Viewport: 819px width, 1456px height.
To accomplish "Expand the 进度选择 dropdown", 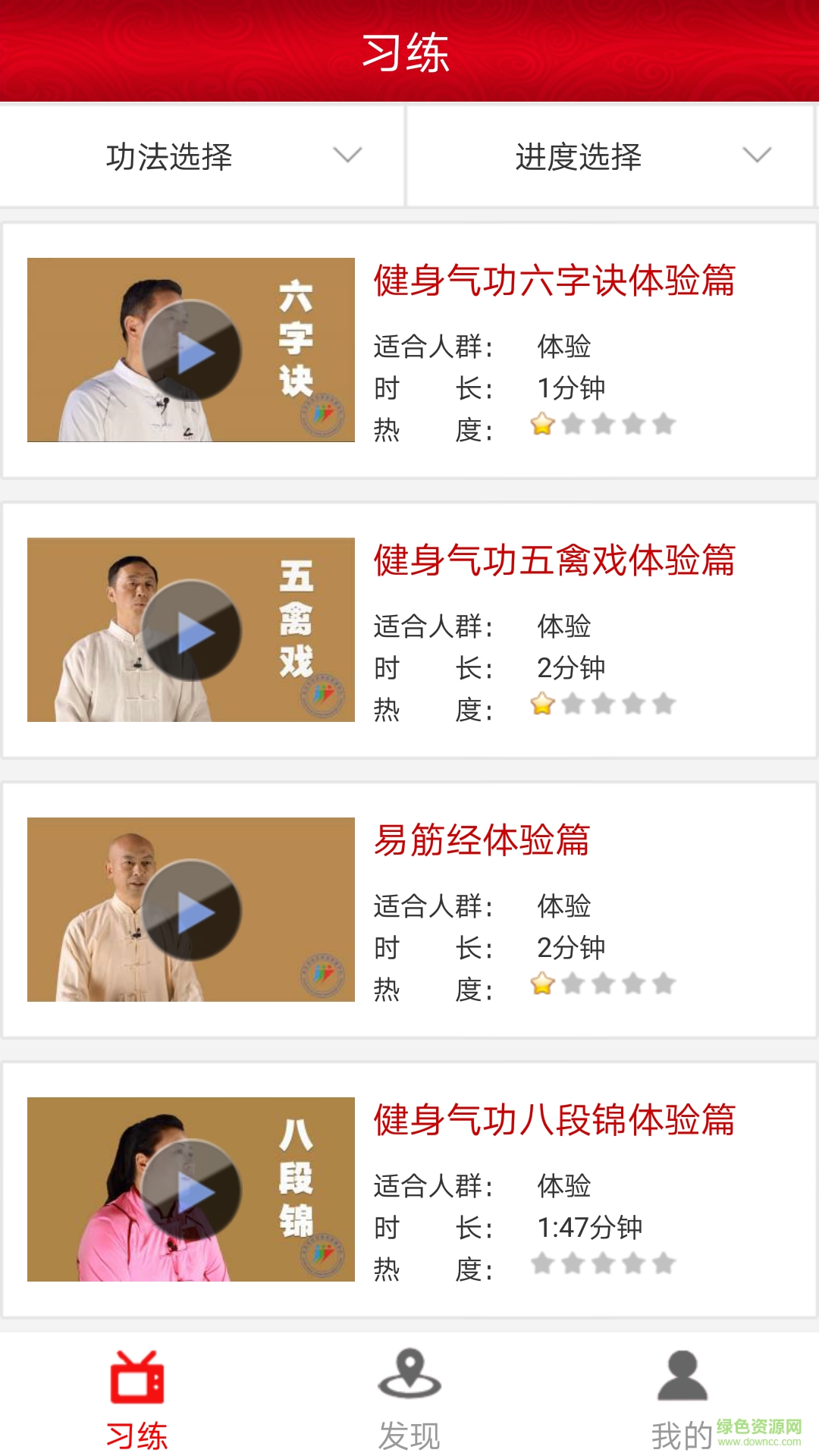I will point(610,157).
